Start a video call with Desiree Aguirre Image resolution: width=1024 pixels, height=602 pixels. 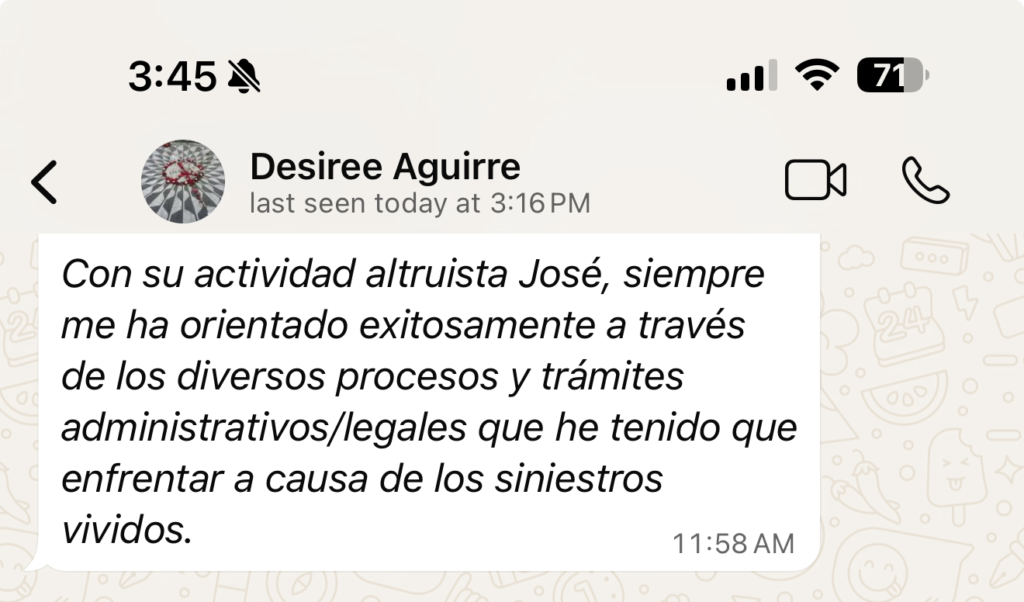pyautogui.click(x=815, y=181)
